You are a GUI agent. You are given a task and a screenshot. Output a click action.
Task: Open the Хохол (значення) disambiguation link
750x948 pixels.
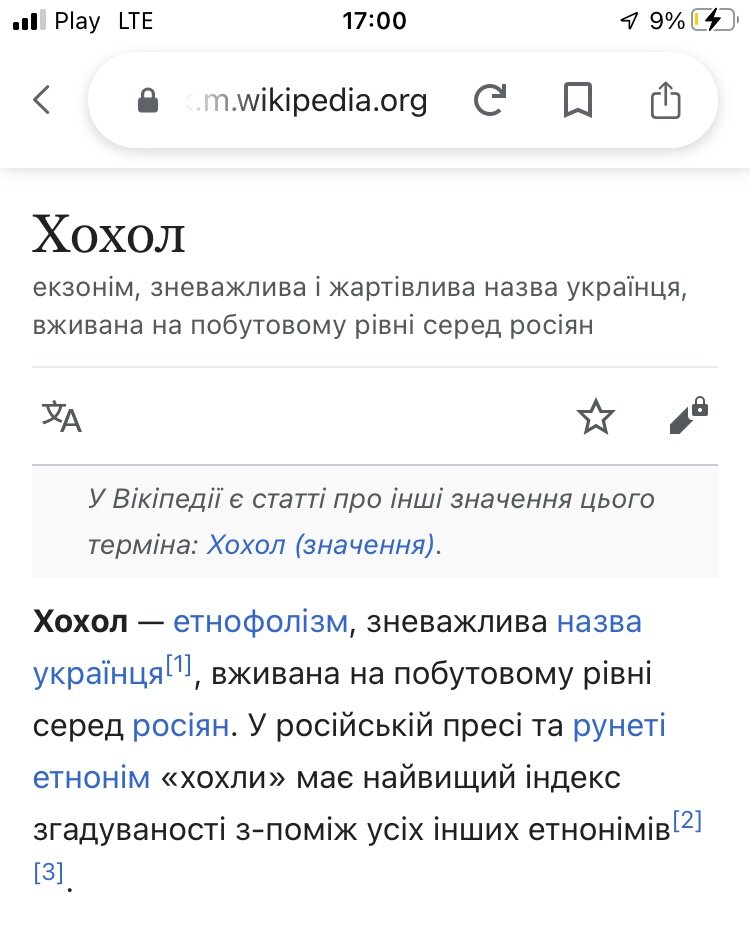coord(321,545)
